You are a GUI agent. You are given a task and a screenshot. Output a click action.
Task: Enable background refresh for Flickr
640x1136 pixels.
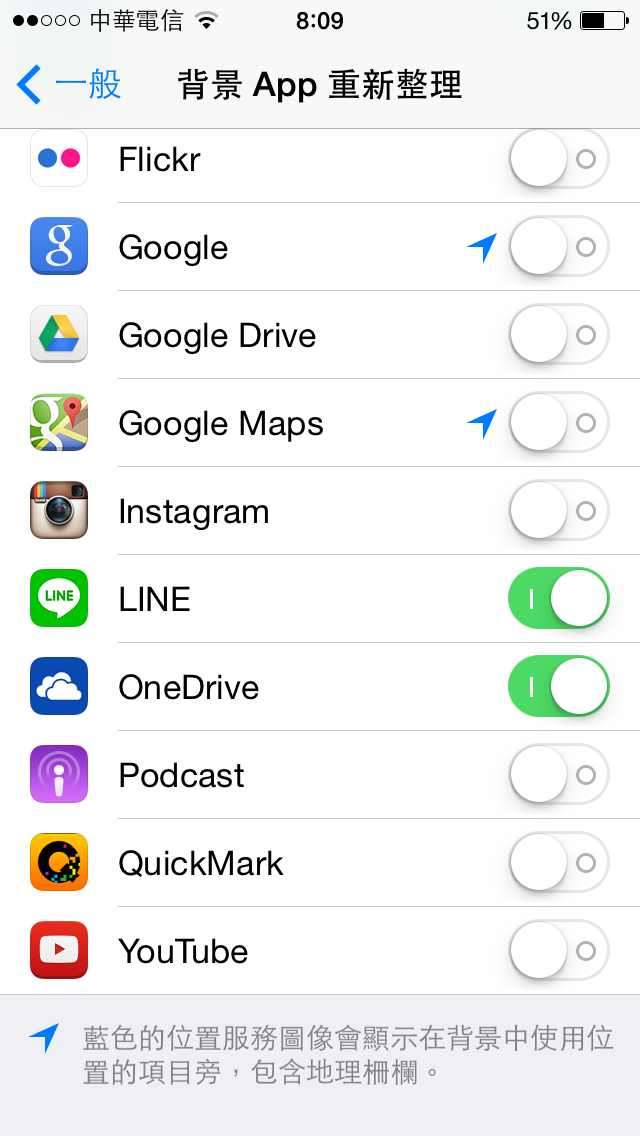(558, 159)
